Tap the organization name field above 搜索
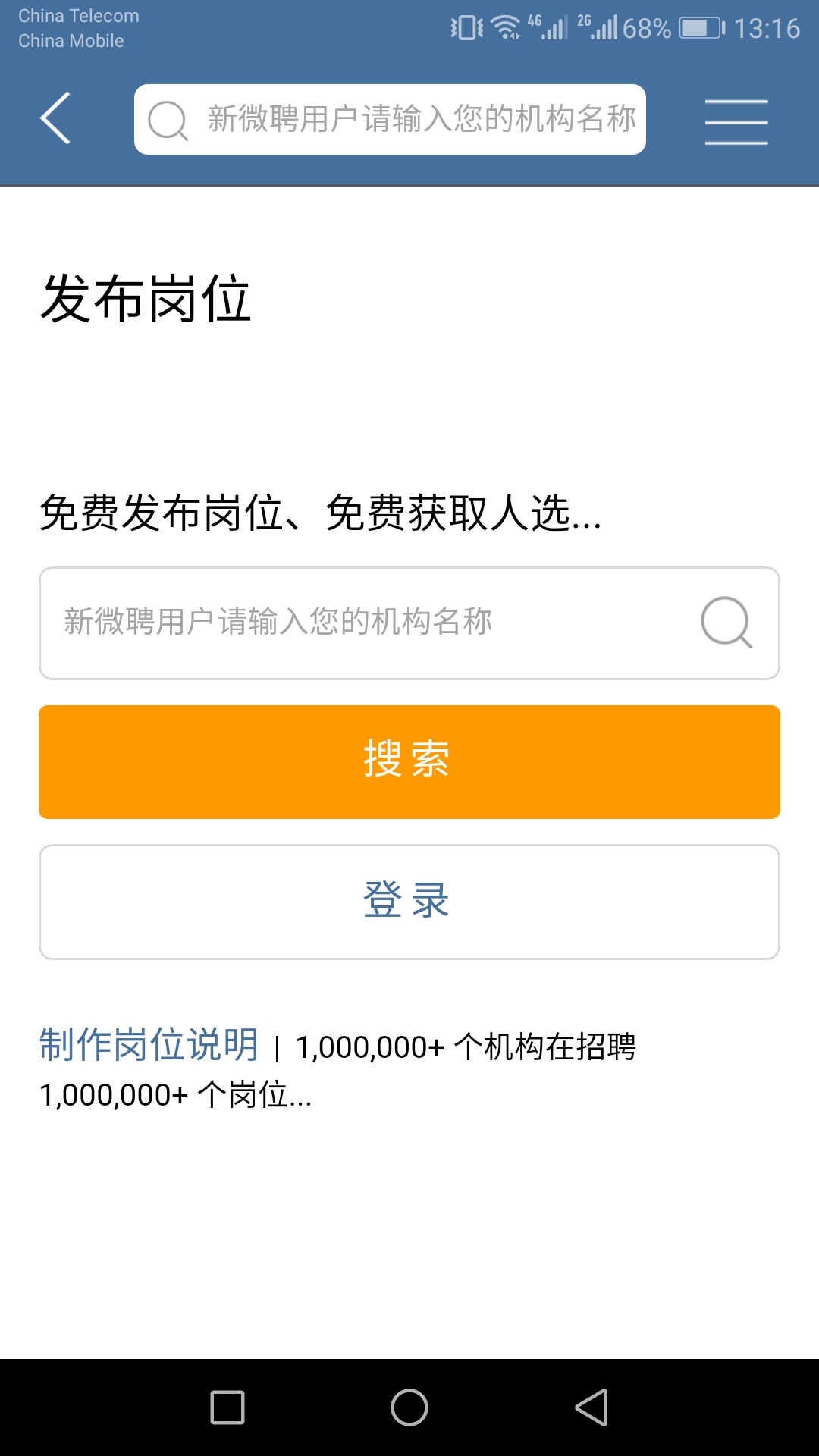The height and width of the screenshot is (1456, 819). [364, 623]
